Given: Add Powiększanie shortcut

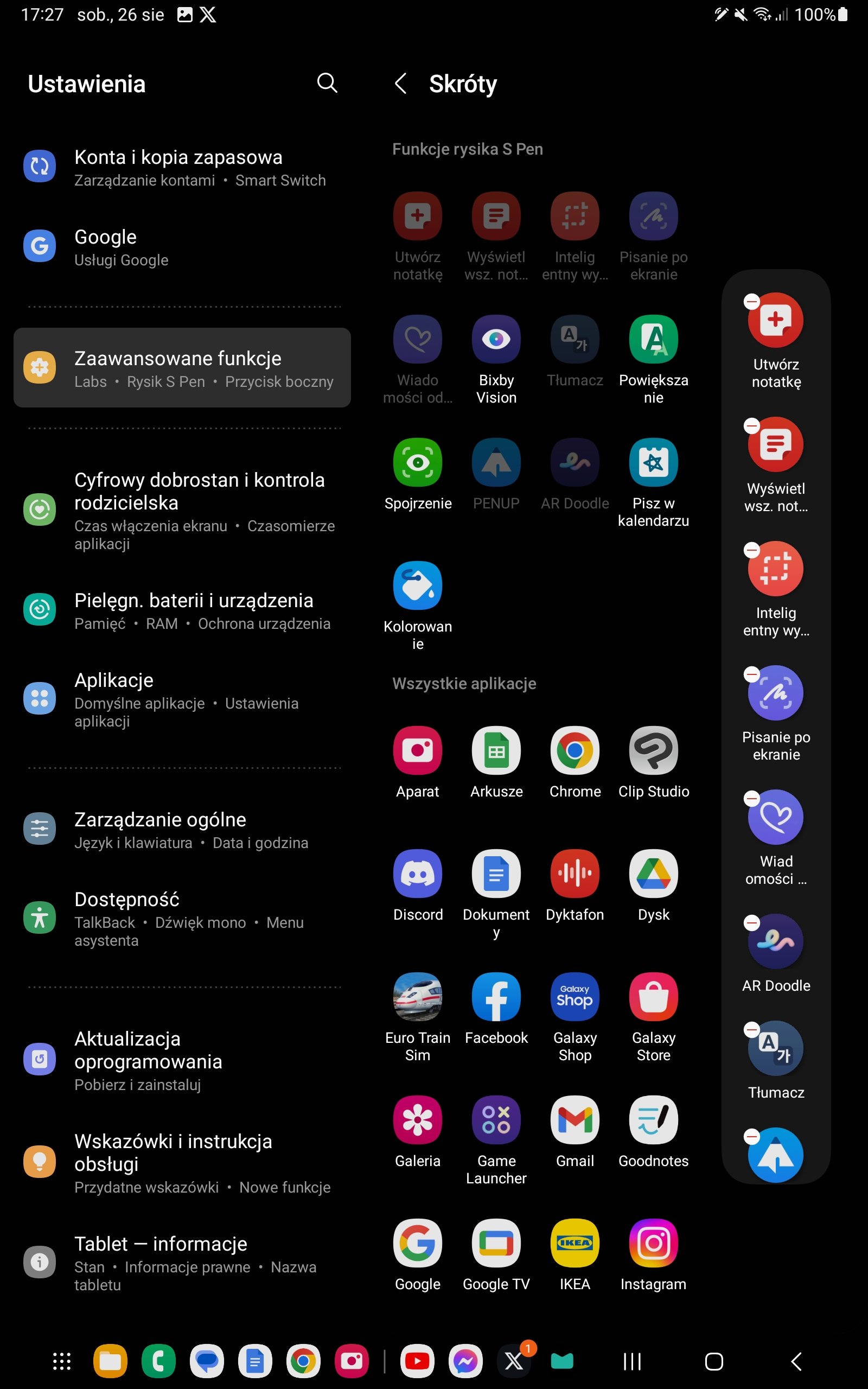Looking at the screenshot, I should pyautogui.click(x=653, y=359).
